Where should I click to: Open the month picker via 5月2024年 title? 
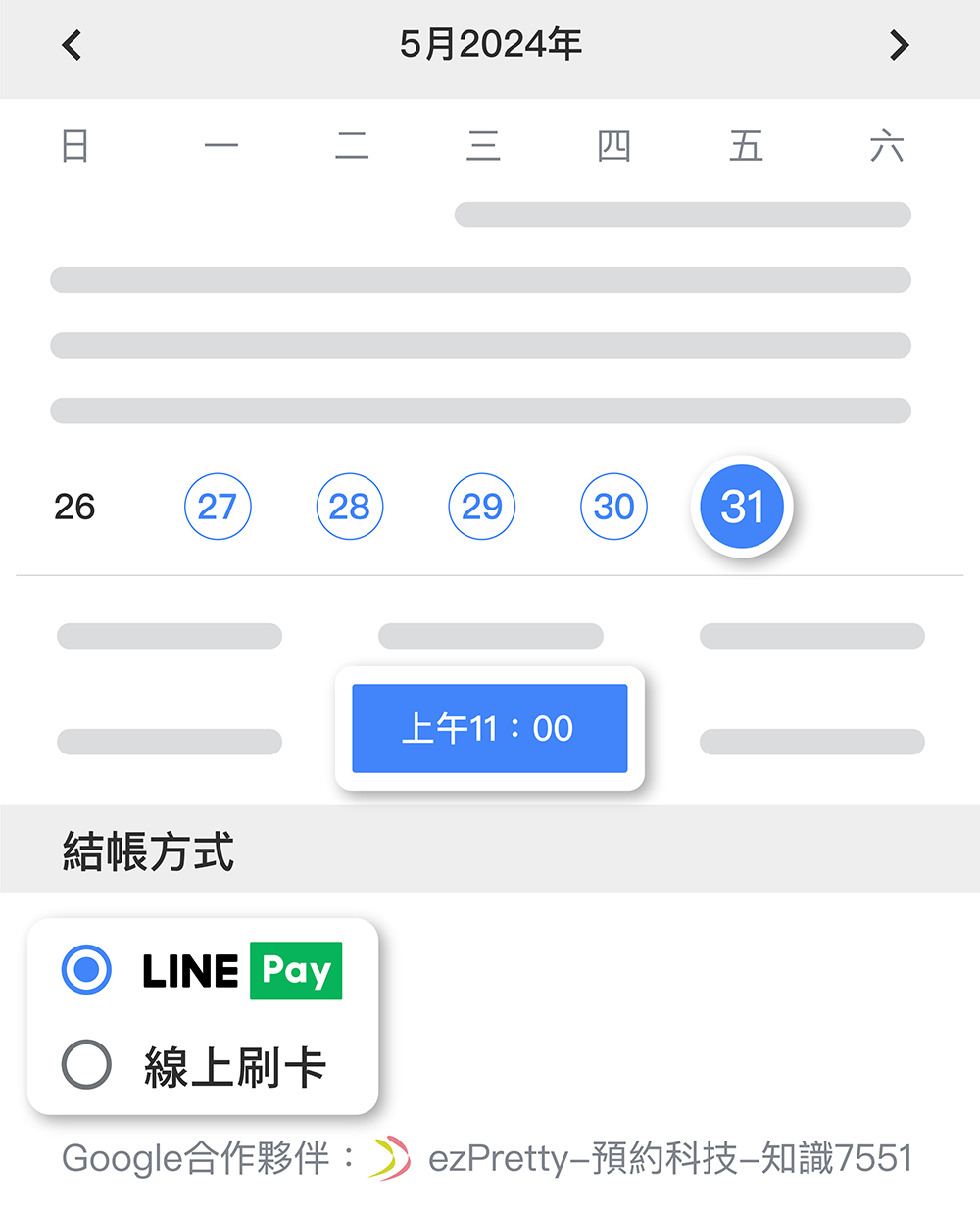[x=490, y=43]
